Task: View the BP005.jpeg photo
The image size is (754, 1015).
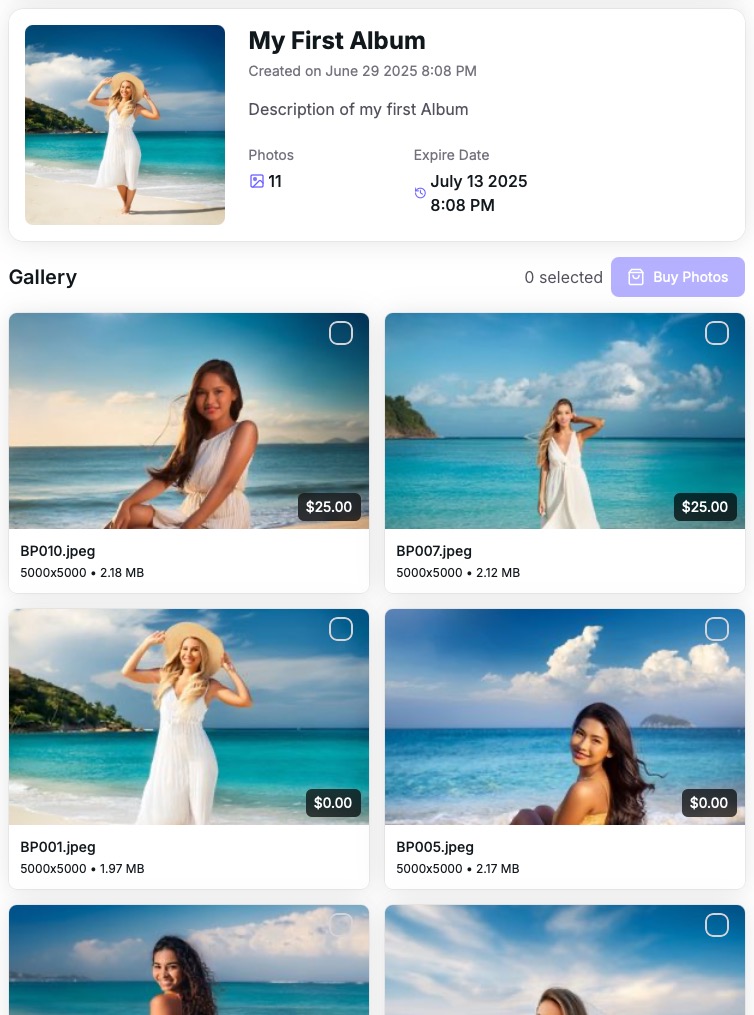Action: [x=564, y=717]
